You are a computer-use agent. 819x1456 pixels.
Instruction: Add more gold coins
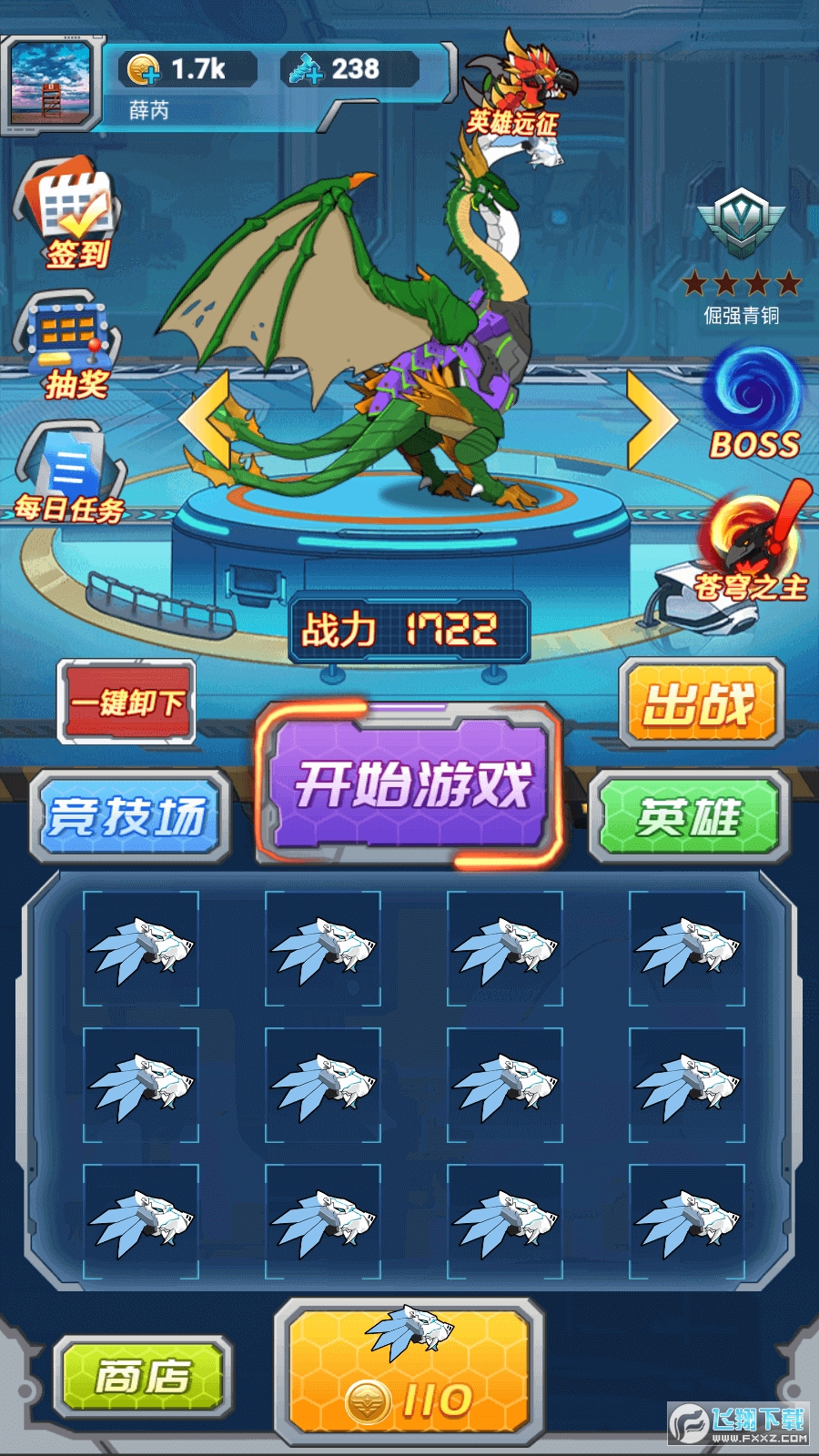[x=144, y=69]
